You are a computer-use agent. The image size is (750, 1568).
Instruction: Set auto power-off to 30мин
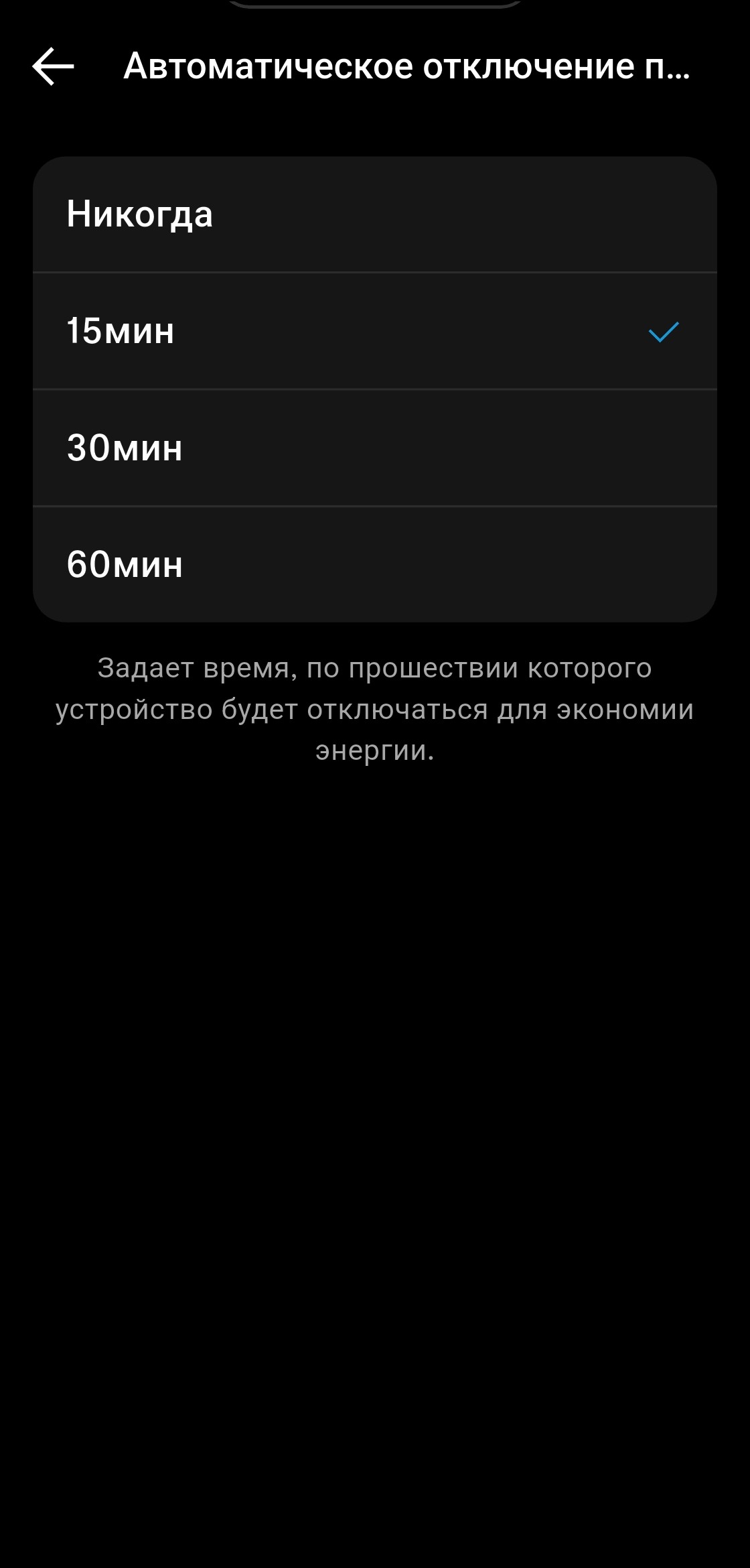point(374,448)
